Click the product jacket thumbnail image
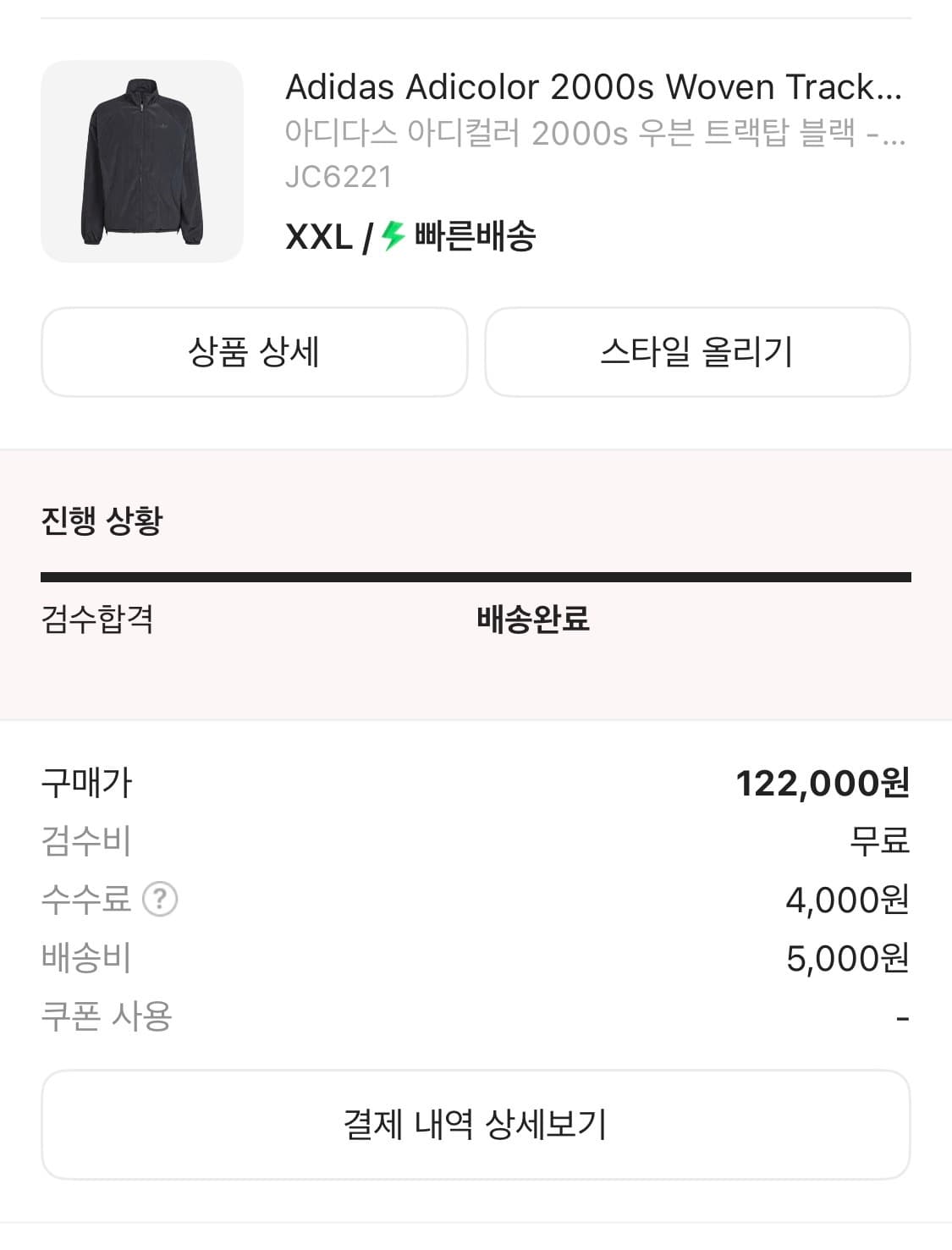952x1250 pixels. pyautogui.click(x=141, y=158)
